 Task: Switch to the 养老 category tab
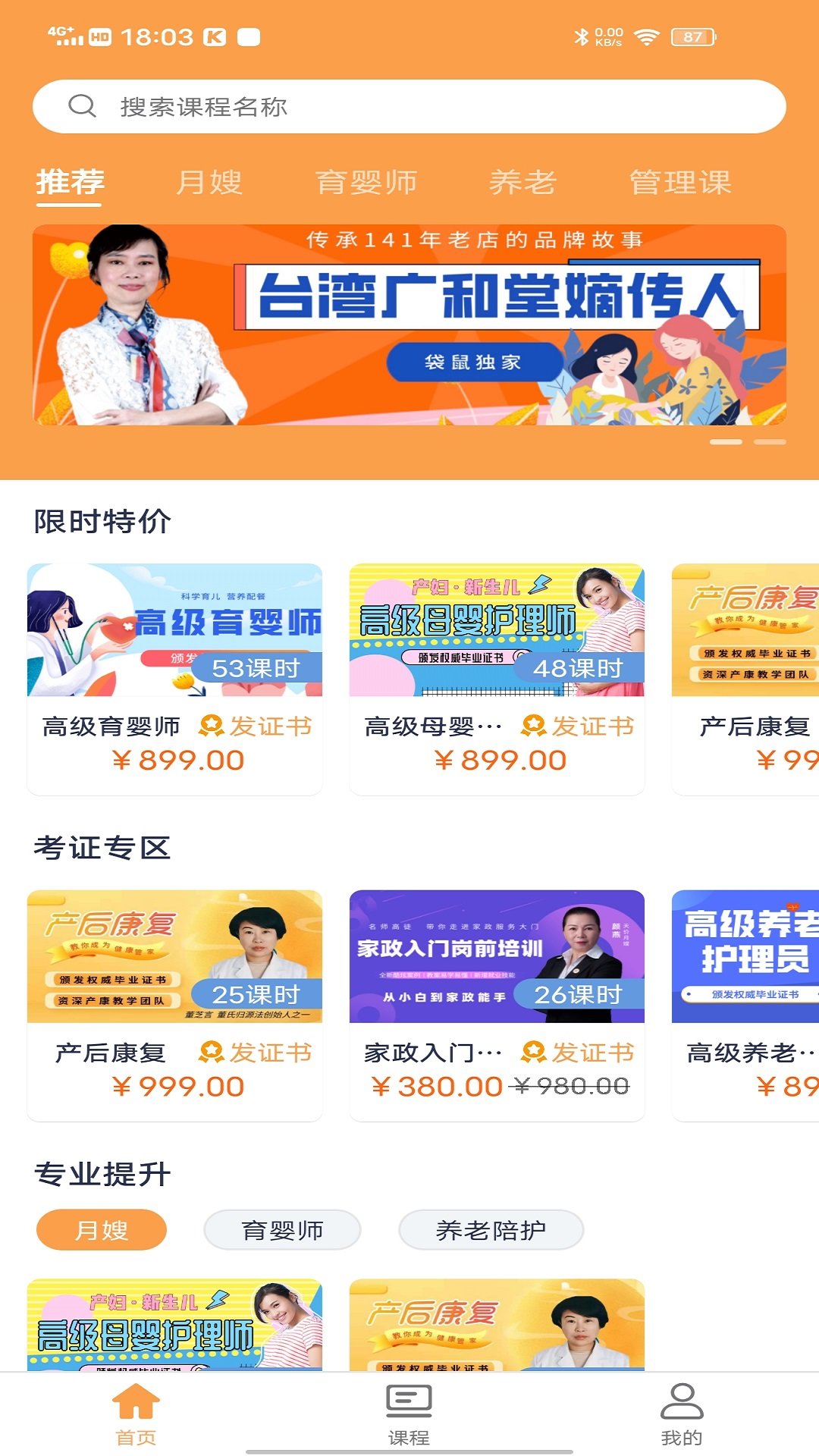coord(525,180)
